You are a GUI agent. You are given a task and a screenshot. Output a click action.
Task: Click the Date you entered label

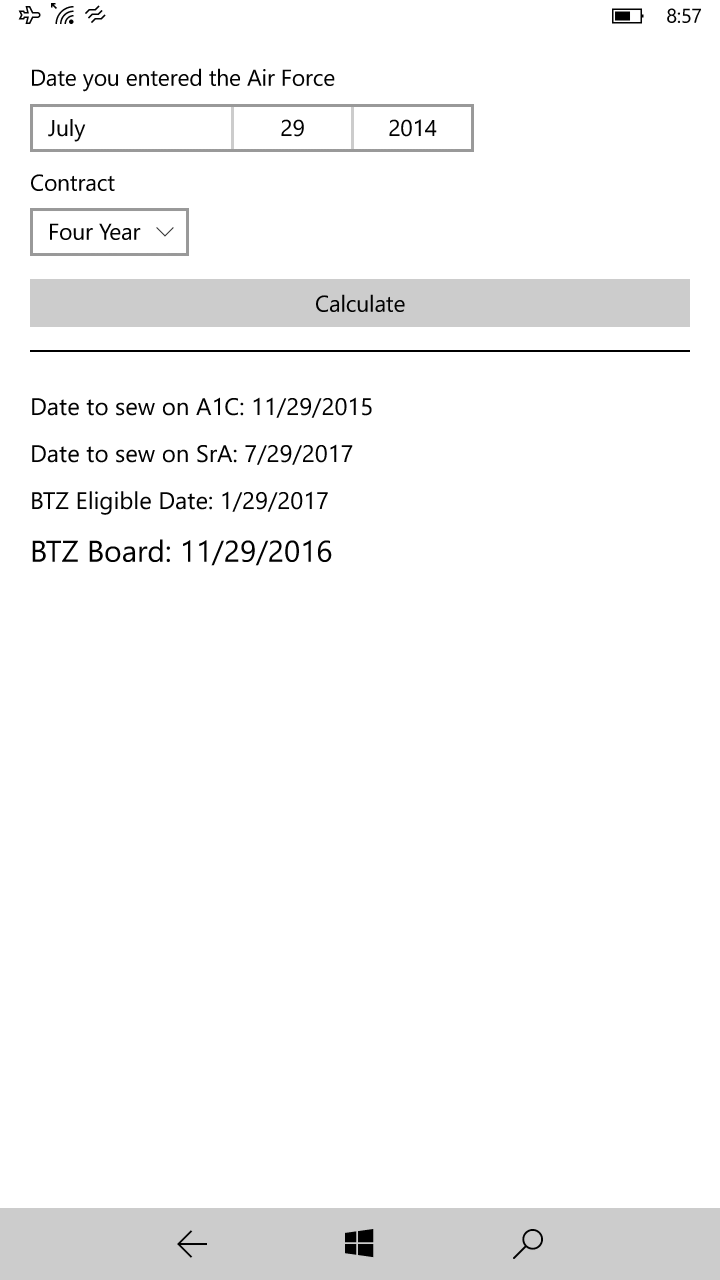[183, 78]
